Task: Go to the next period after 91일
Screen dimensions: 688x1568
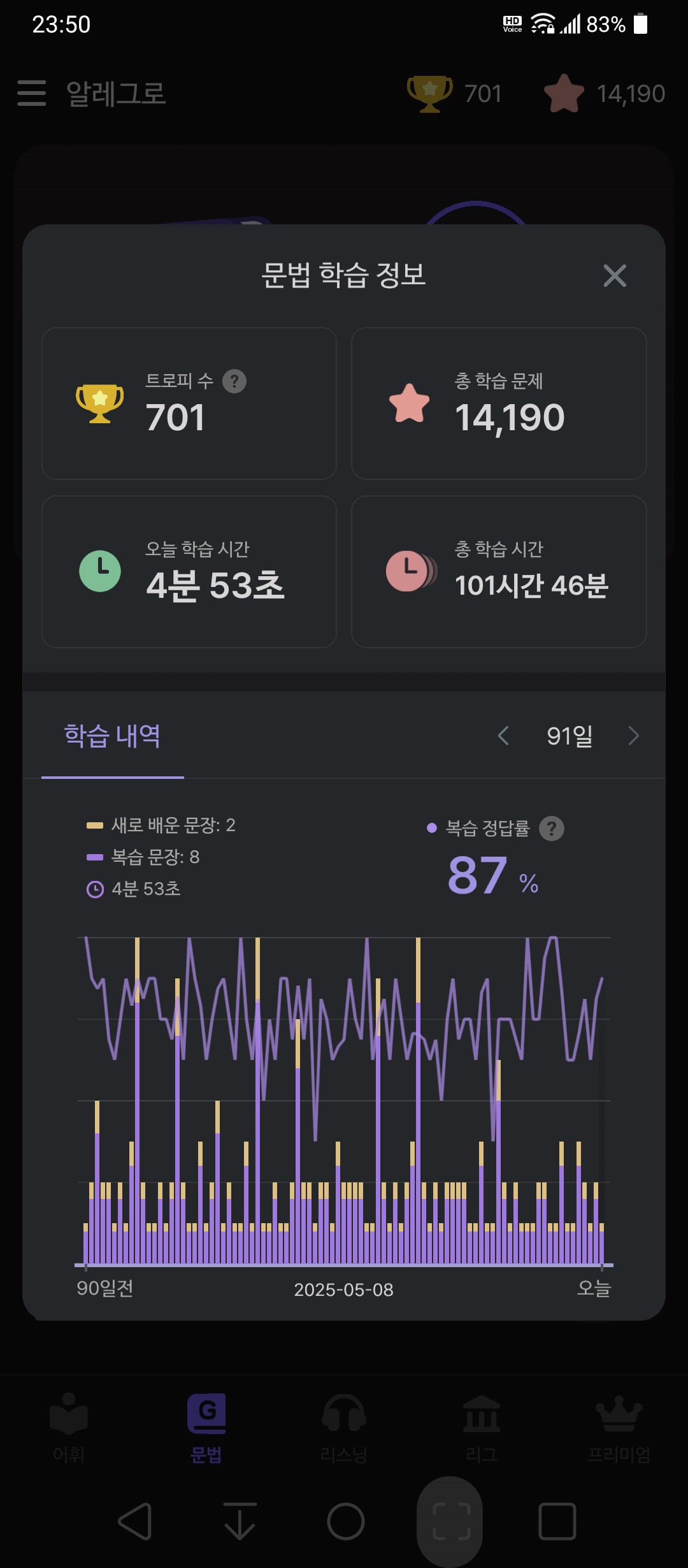Action: (x=633, y=736)
